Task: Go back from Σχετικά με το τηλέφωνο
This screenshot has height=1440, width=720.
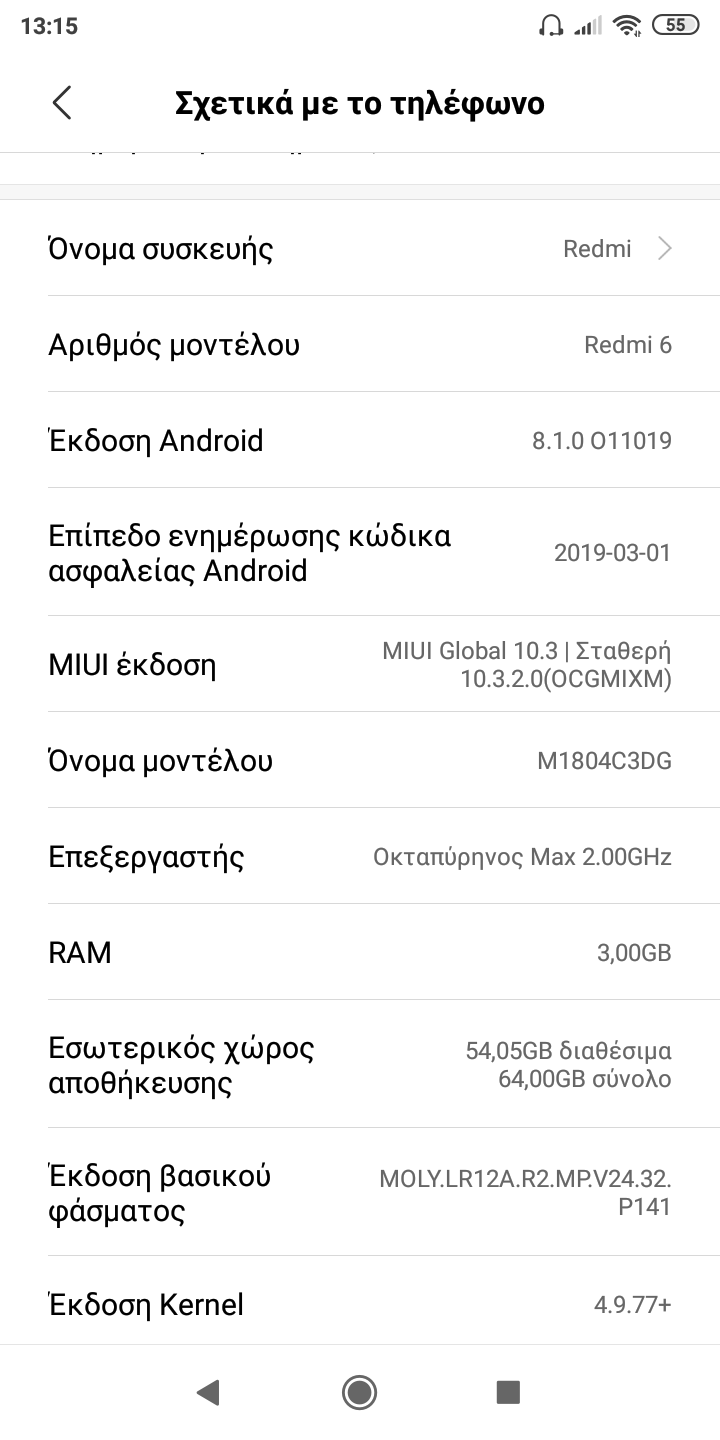Action: [62, 103]
